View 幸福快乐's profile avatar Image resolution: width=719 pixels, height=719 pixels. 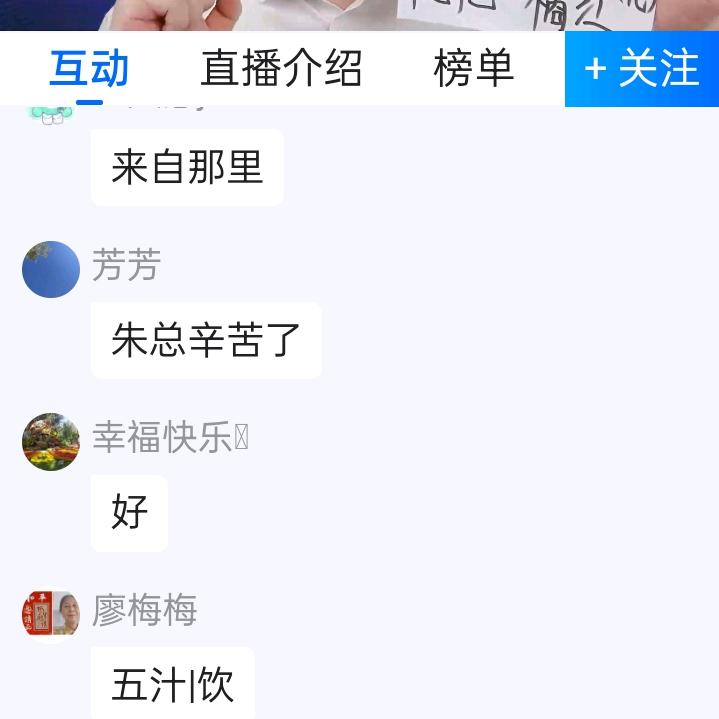pos(51,441)
